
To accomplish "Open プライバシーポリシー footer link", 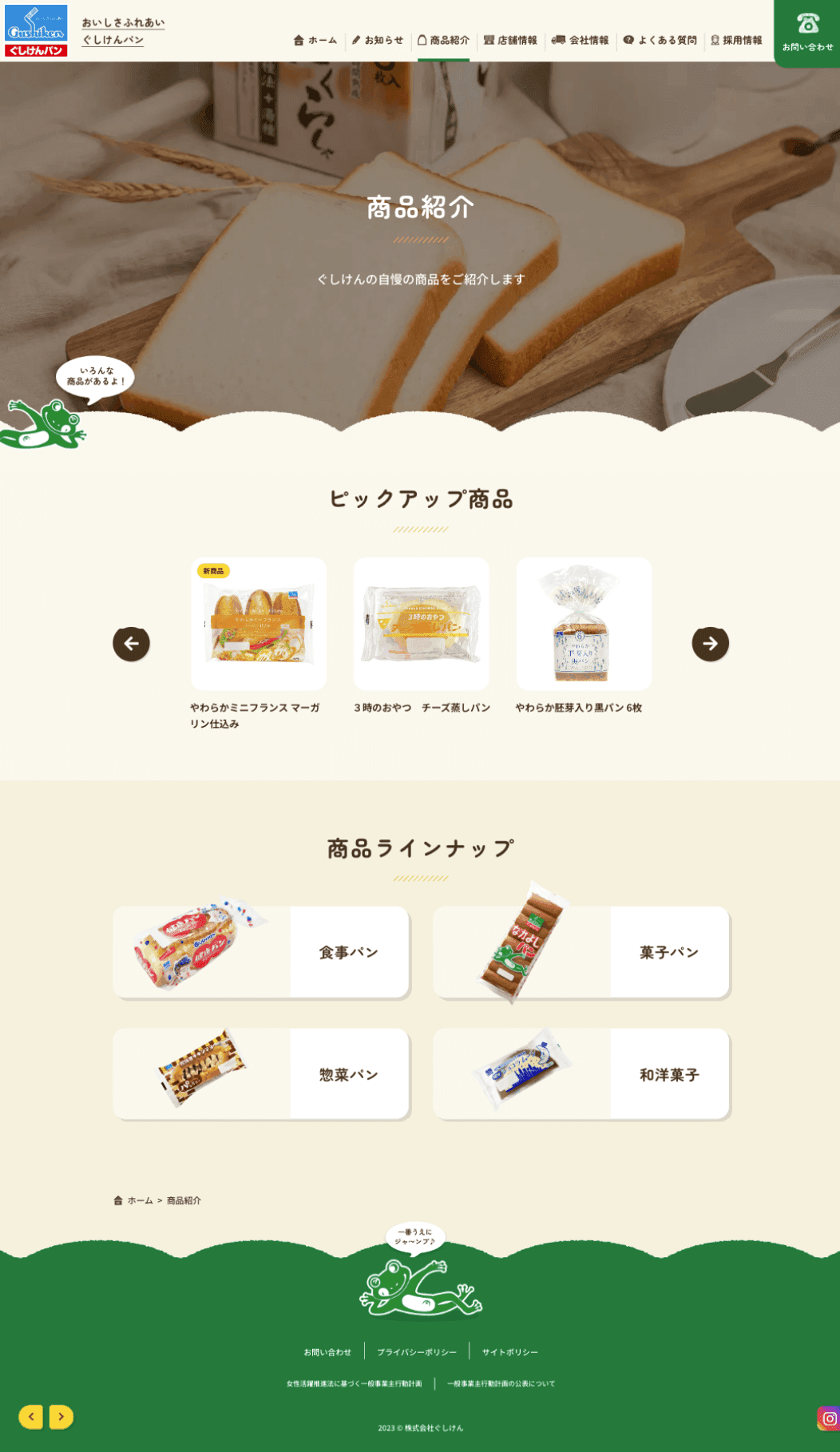I will 416,1352.
